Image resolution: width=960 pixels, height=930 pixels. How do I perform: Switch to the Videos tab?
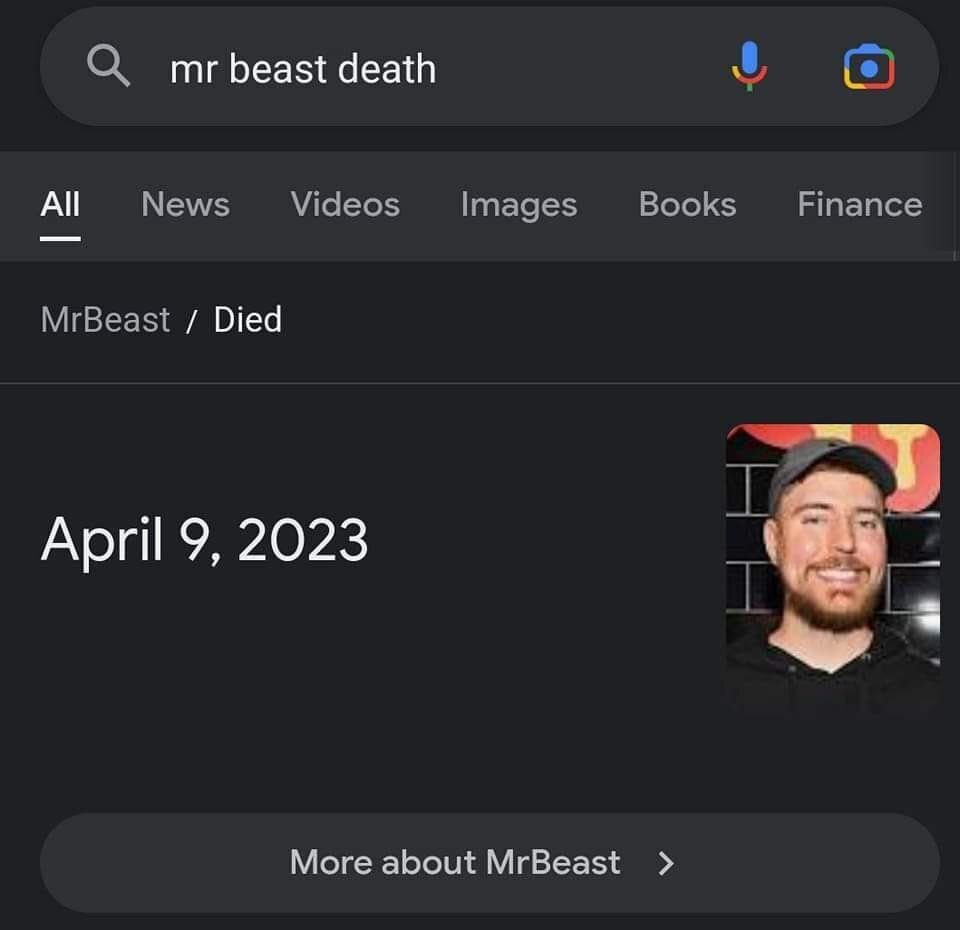(345, 204)
